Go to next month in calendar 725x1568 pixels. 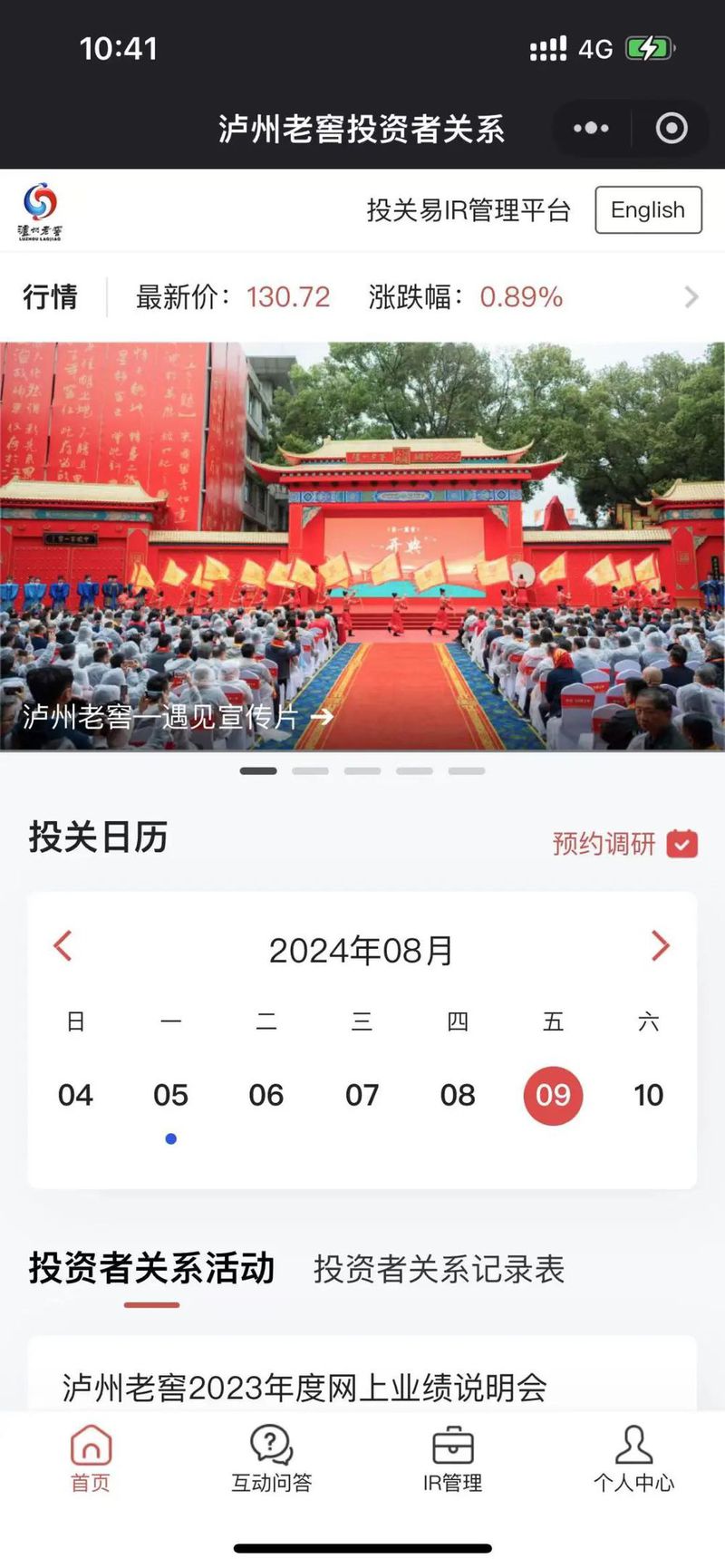tap(661, 946)
